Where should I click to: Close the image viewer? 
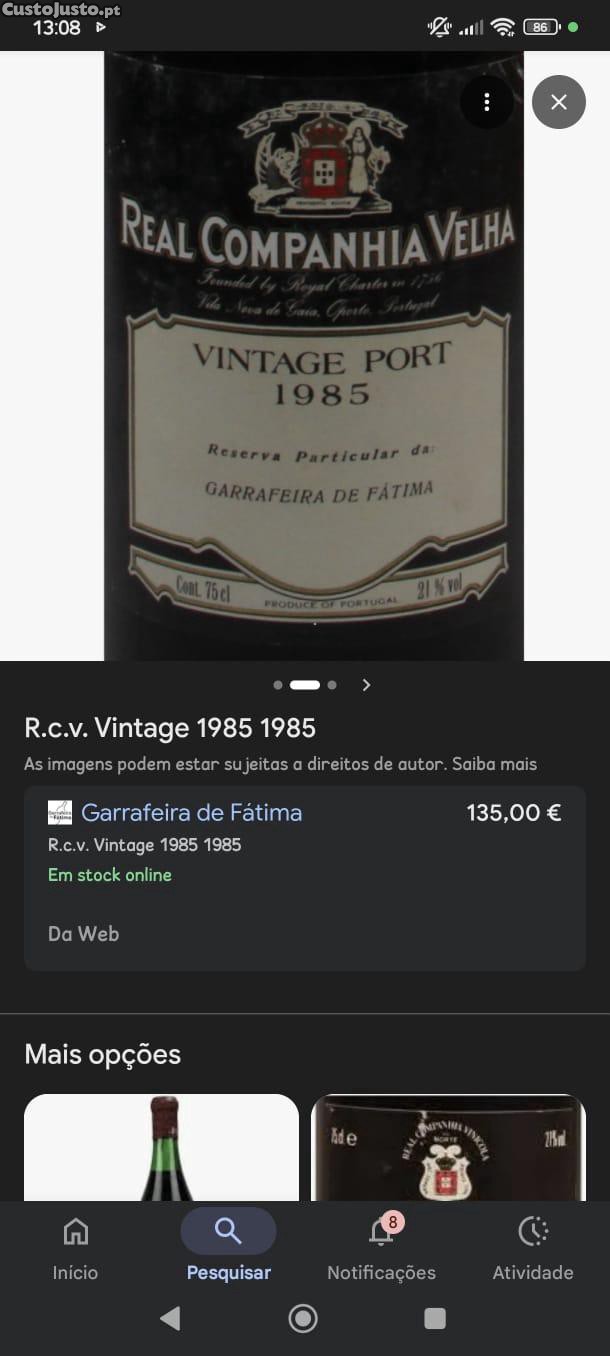[x=558, y=102]
